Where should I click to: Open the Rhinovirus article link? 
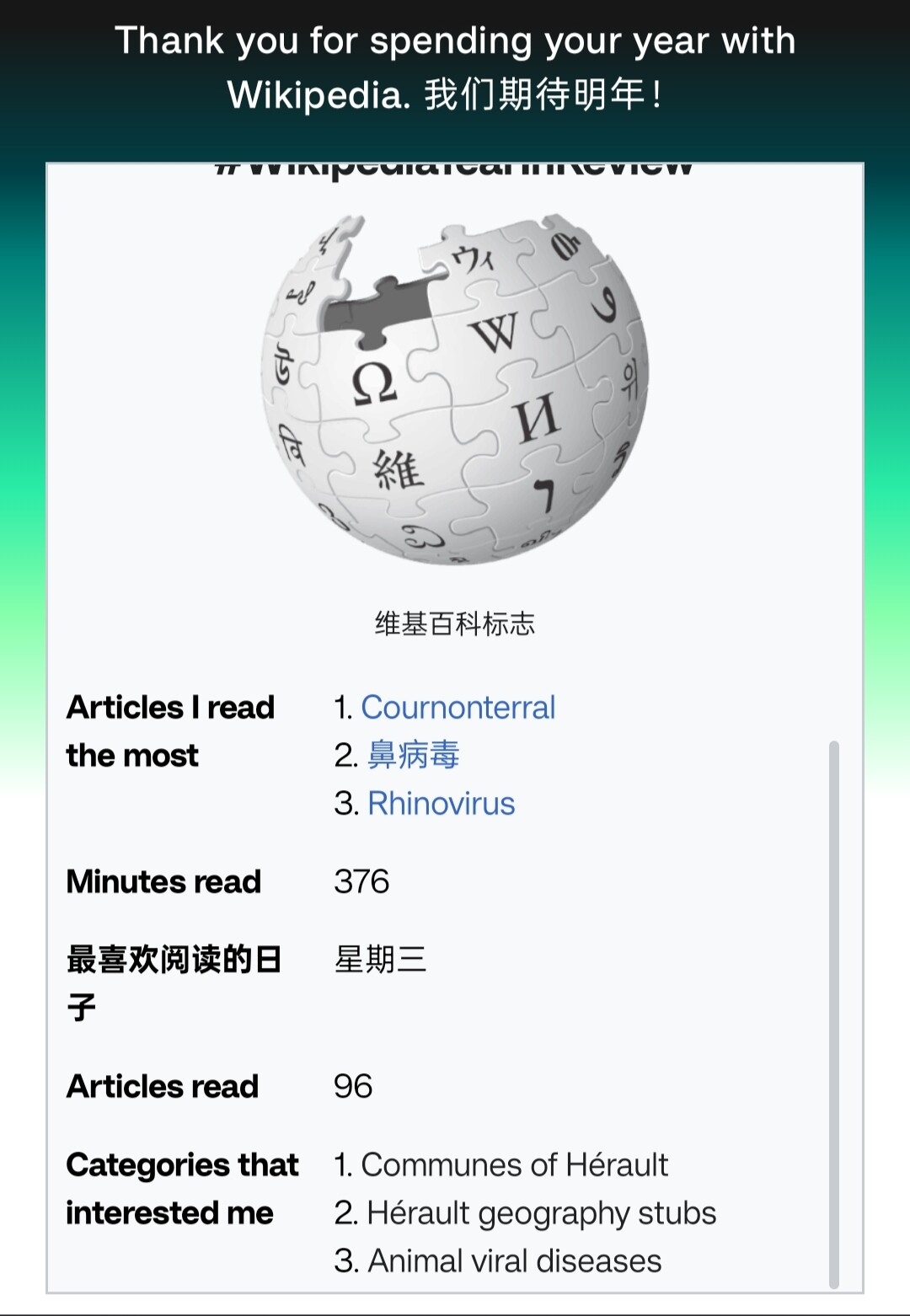pos(441,804)
